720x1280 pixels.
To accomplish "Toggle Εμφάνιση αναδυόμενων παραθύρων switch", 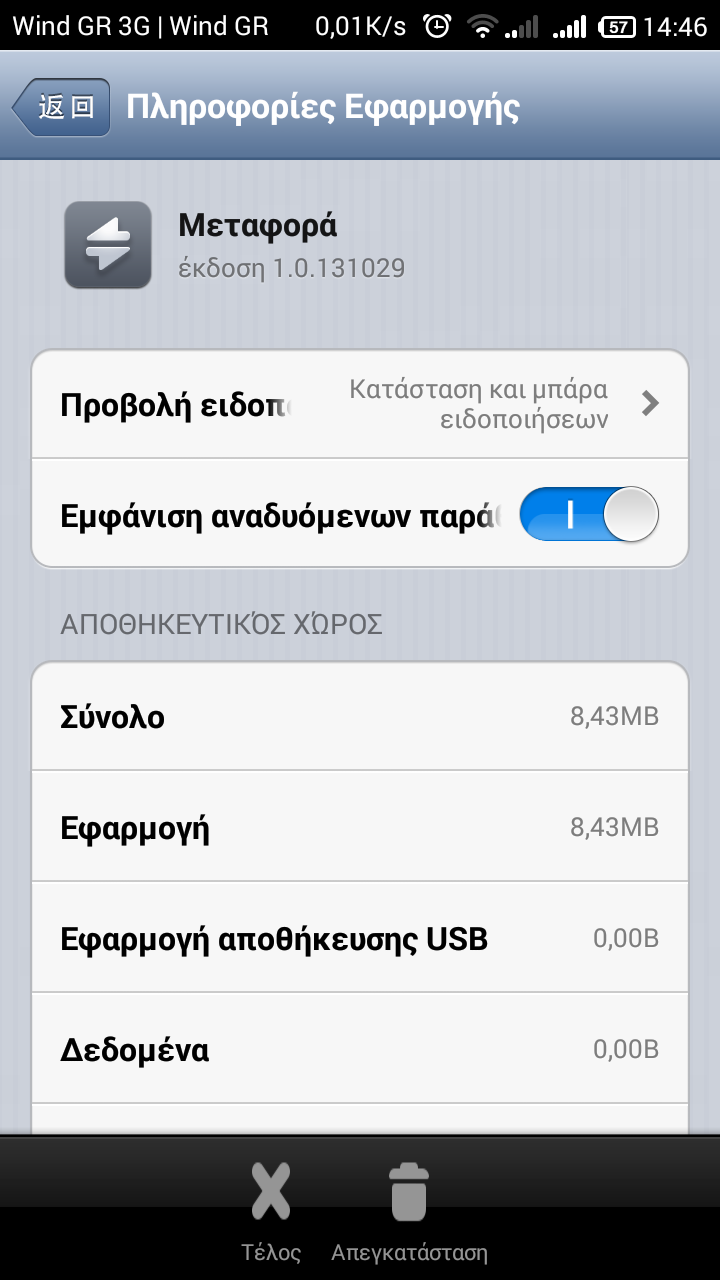I will pos(589,515).
